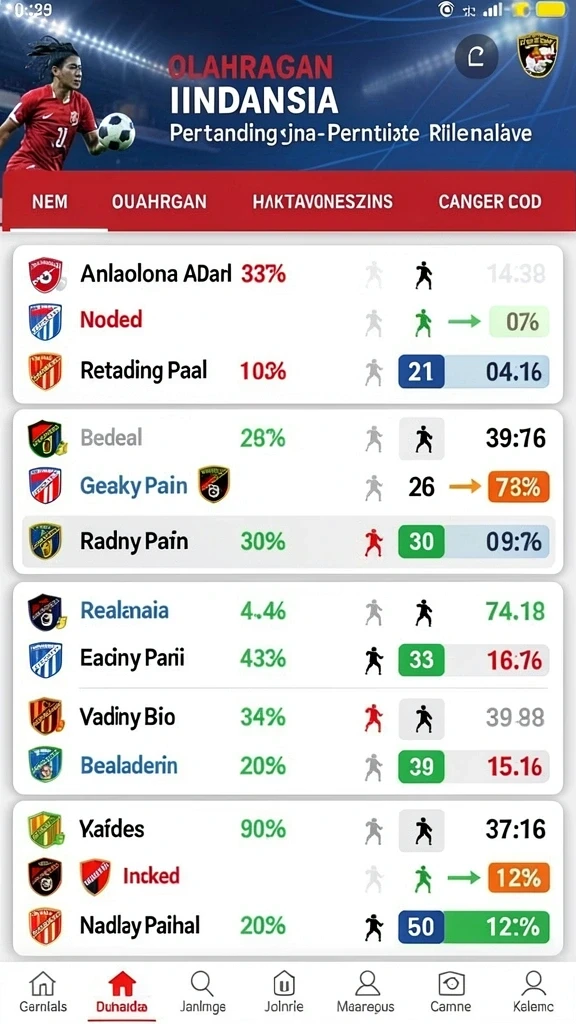Screen dimensions: 576x1024
Task: Open the Nadlay Paihal row
Action: 288,925
